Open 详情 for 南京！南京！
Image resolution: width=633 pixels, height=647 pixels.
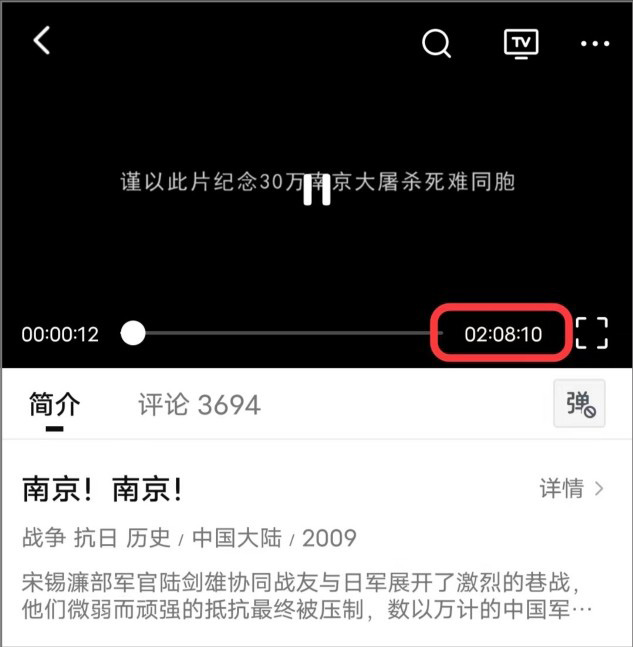click(572, 488)
